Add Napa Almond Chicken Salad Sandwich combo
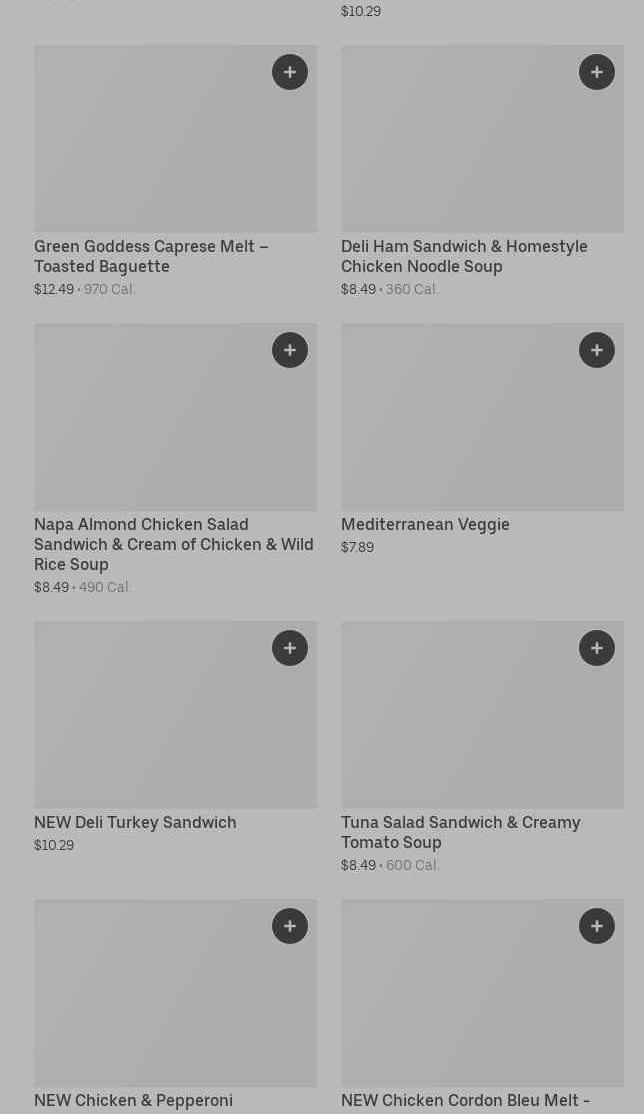 290,350
